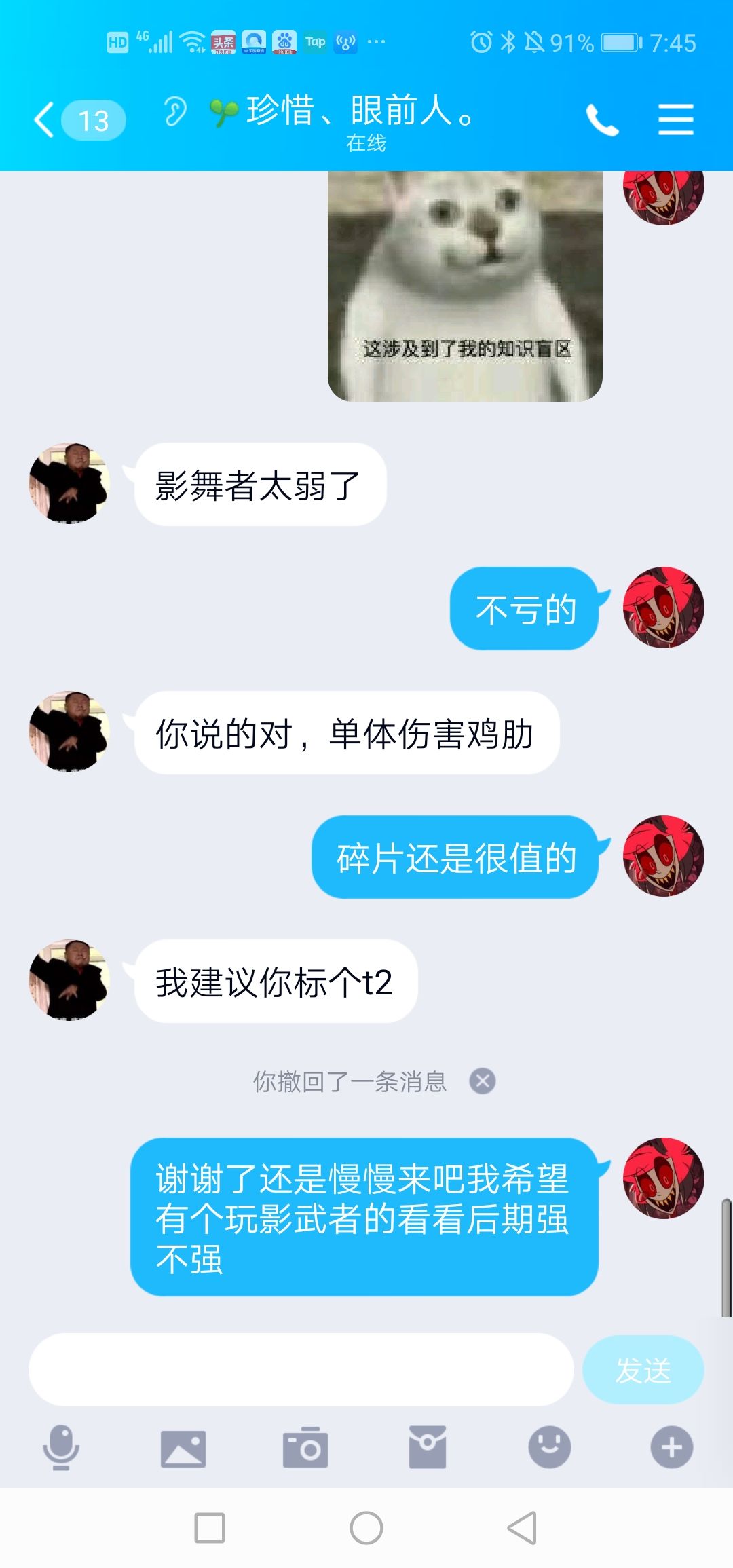Open the chat settings hamburger menu
The image size is (733, 1568).
(675, 119)
